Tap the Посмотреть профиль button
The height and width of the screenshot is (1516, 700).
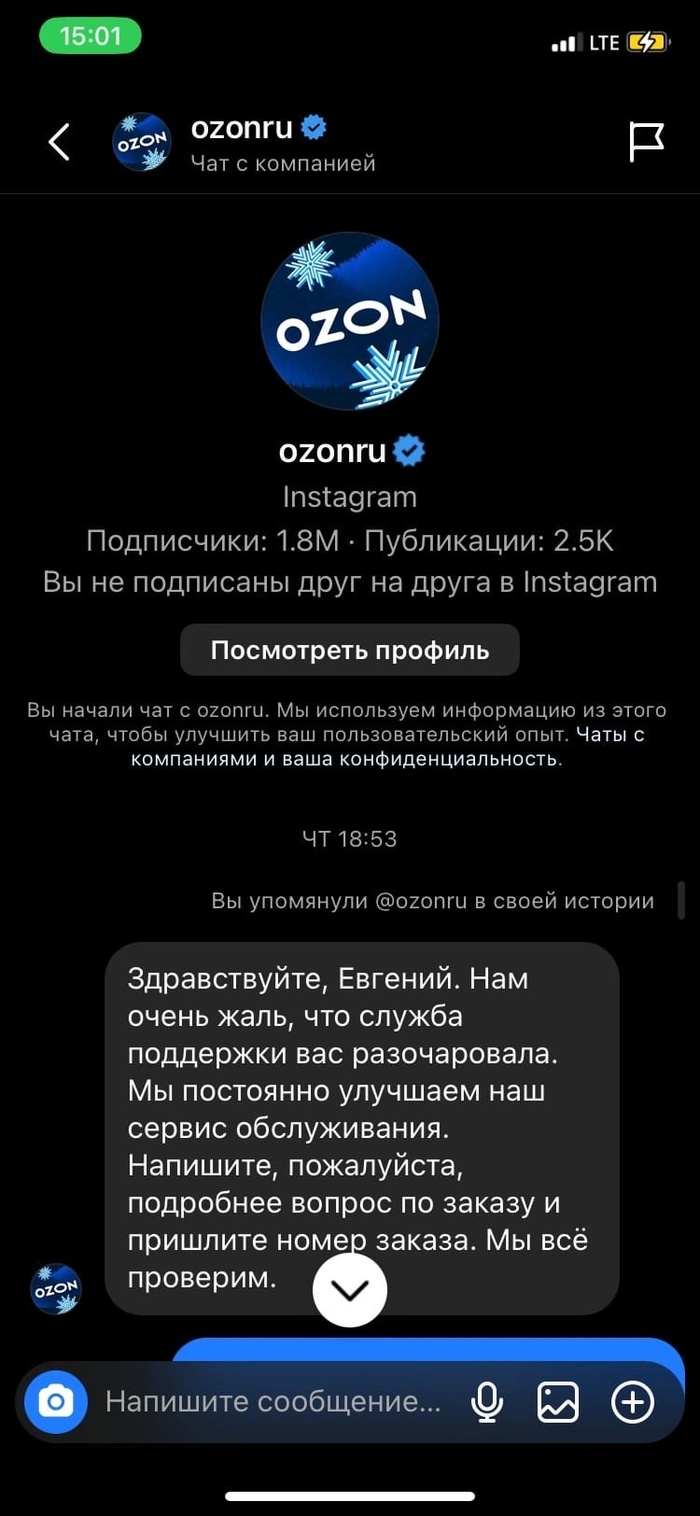click(x=350, y=651)
